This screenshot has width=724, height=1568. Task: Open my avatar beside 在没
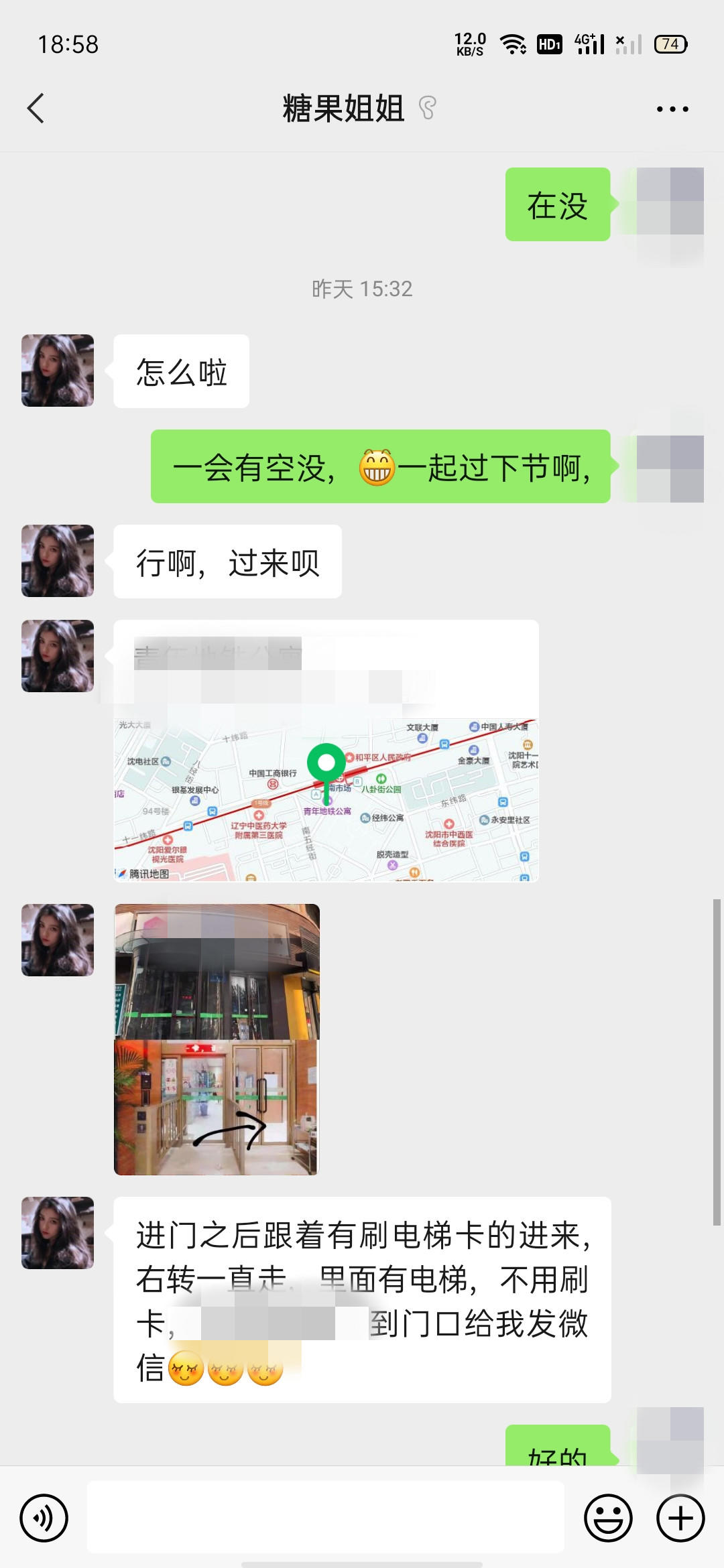click(670, 201)
